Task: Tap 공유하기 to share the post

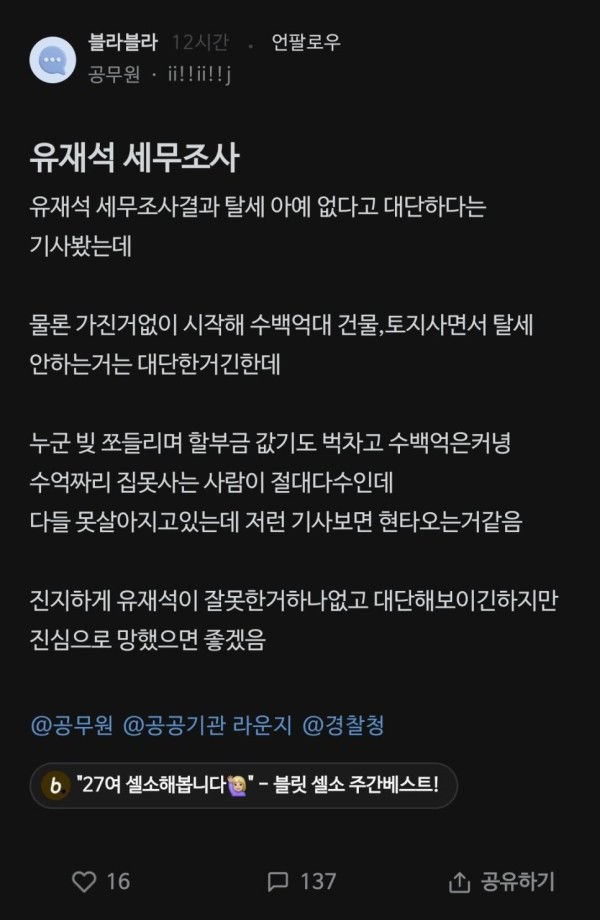Action: [502, 881]
